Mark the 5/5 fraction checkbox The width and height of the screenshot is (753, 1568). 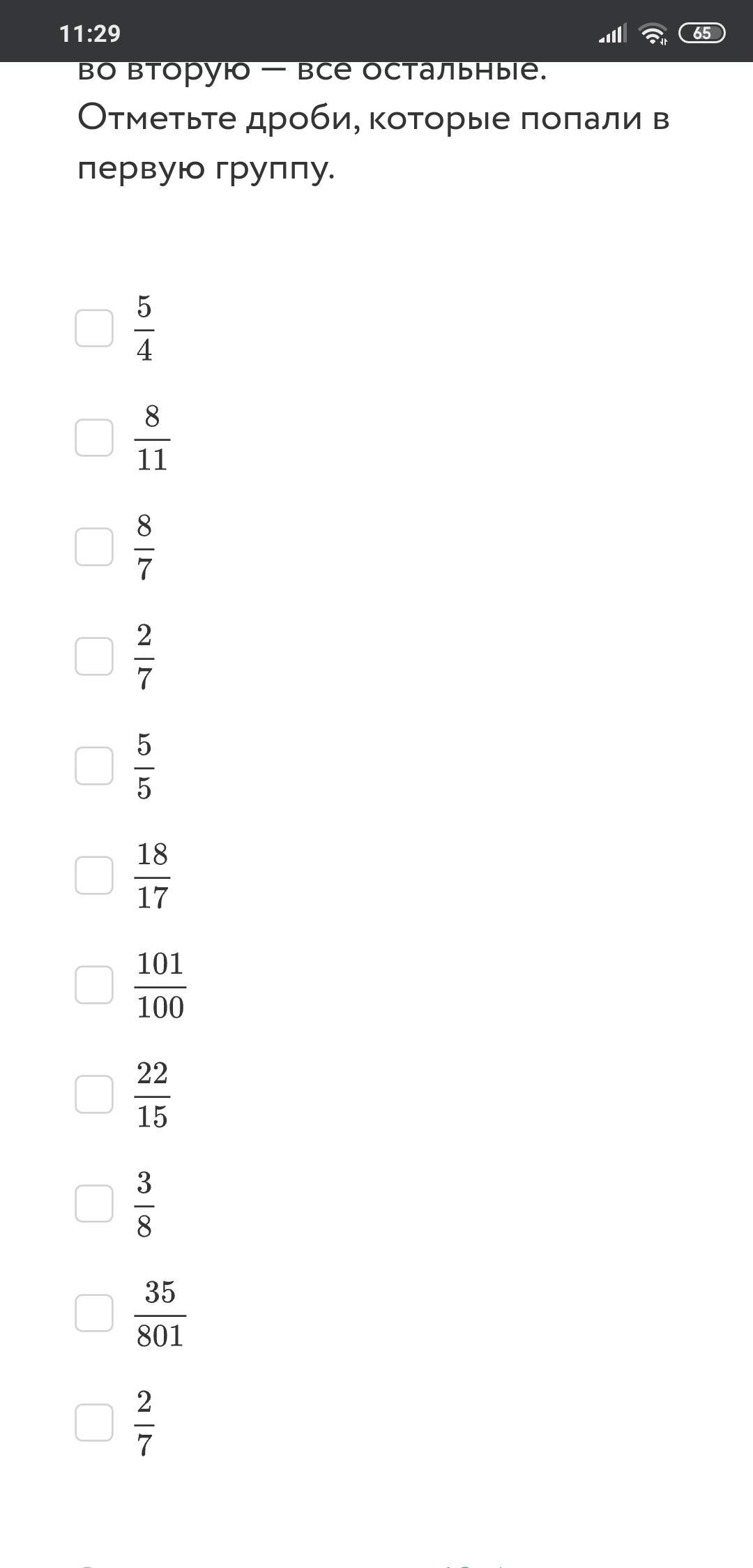click(94, 766)
